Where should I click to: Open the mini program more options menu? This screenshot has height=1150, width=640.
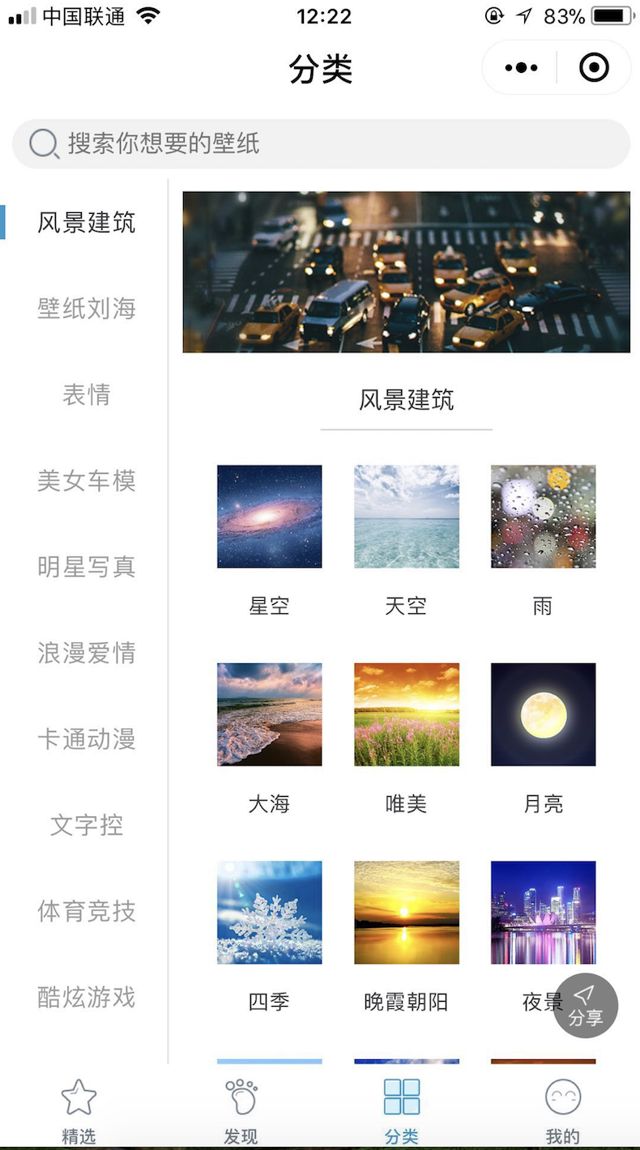521,68
